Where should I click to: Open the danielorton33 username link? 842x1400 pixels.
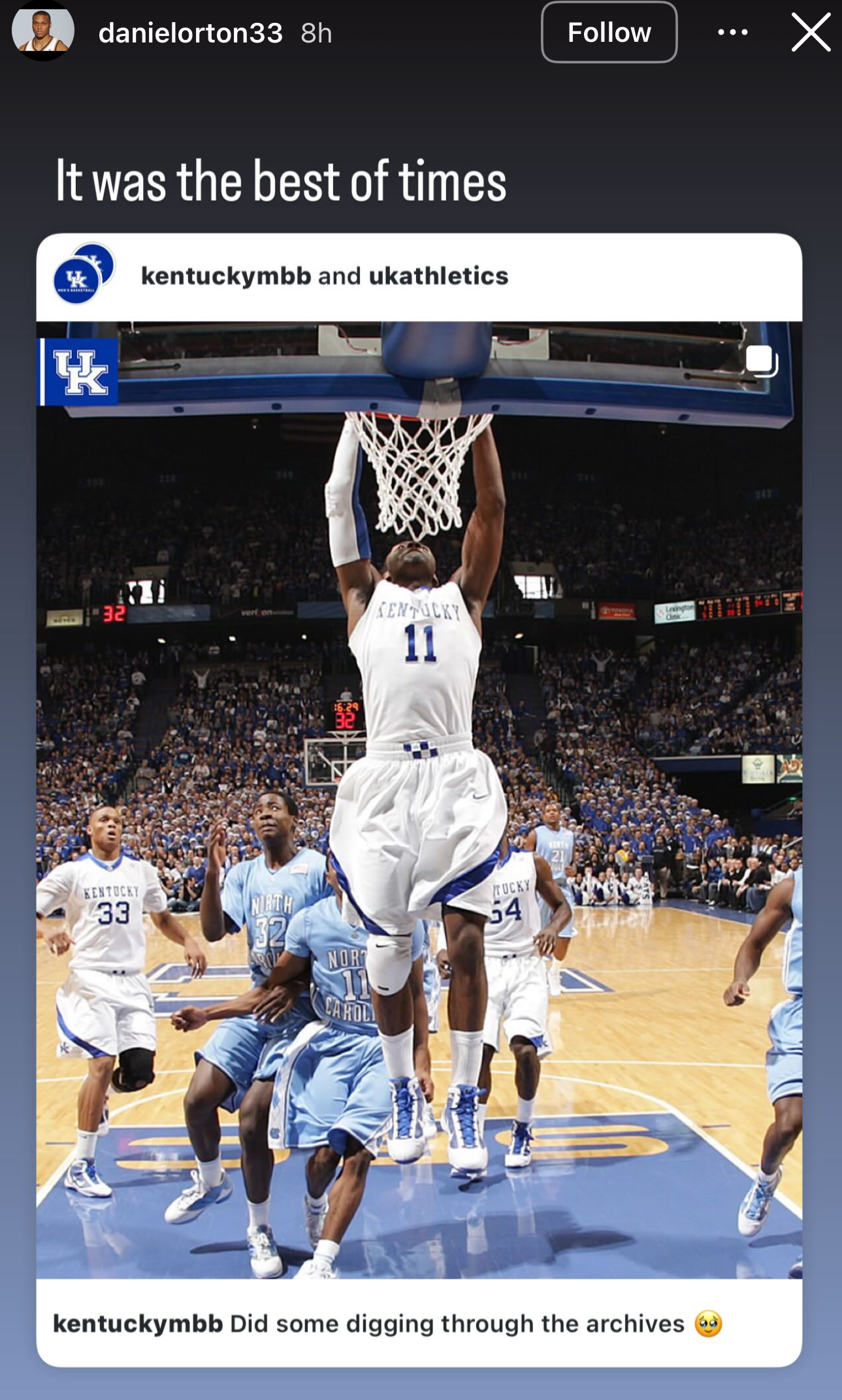tap(190, 33)
